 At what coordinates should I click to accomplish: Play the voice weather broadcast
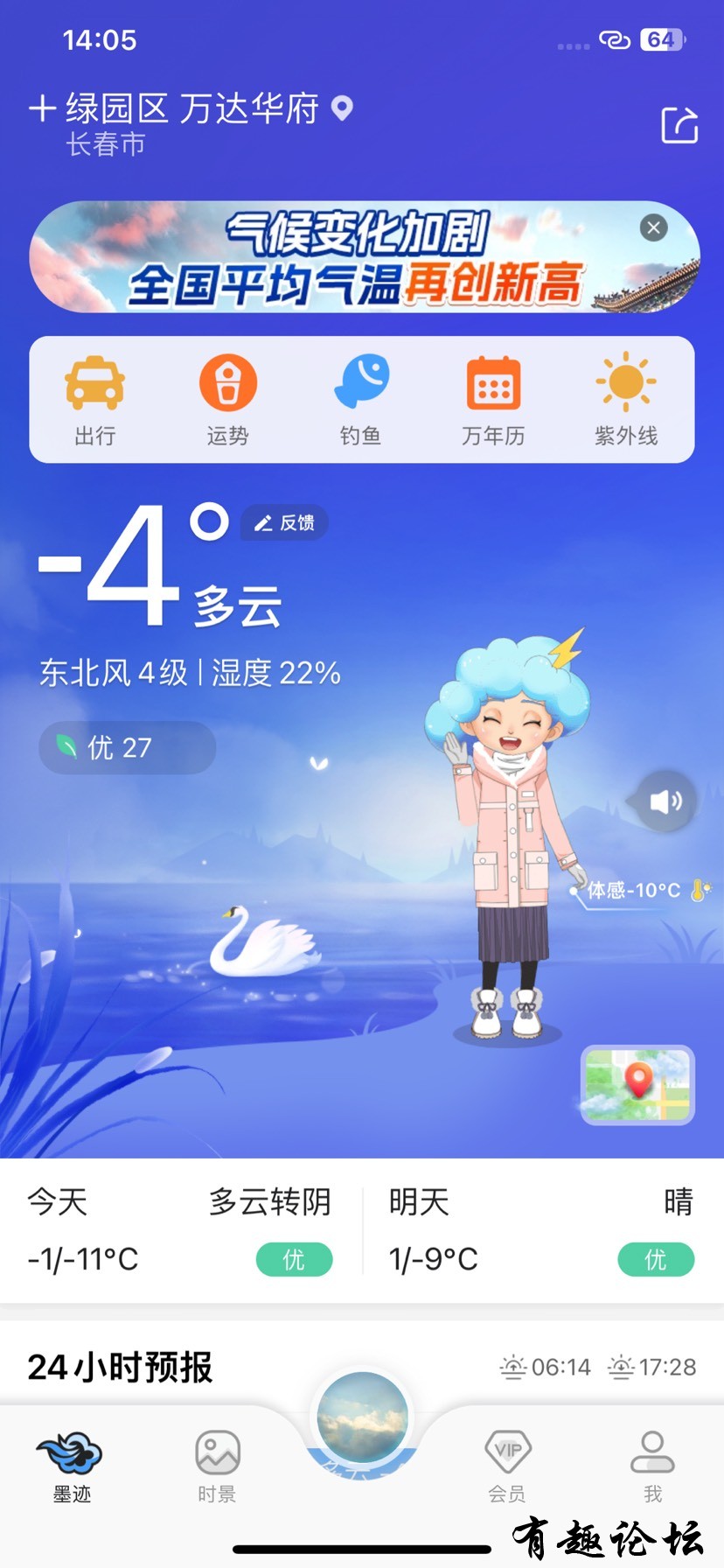point(666,801)
